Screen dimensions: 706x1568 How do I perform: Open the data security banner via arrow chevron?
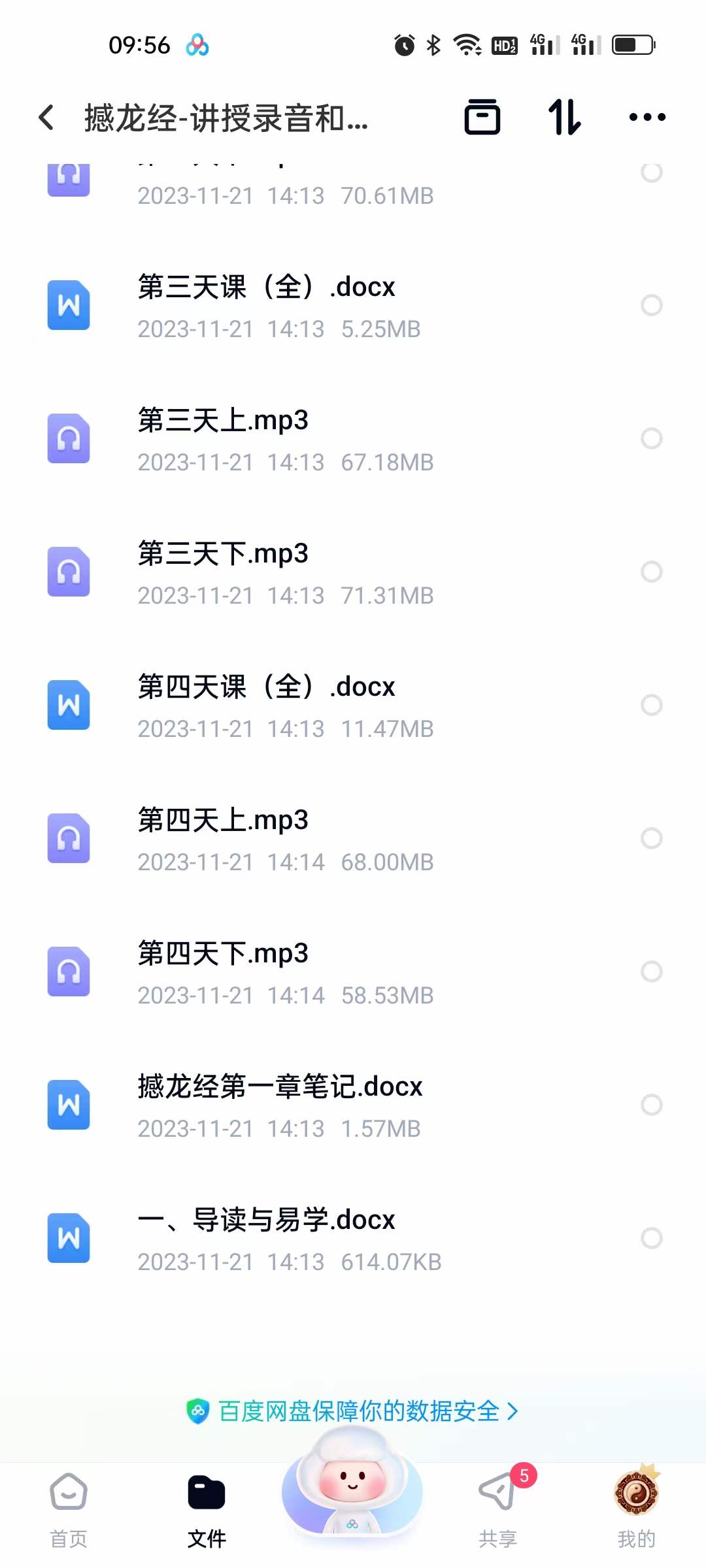513,1410
